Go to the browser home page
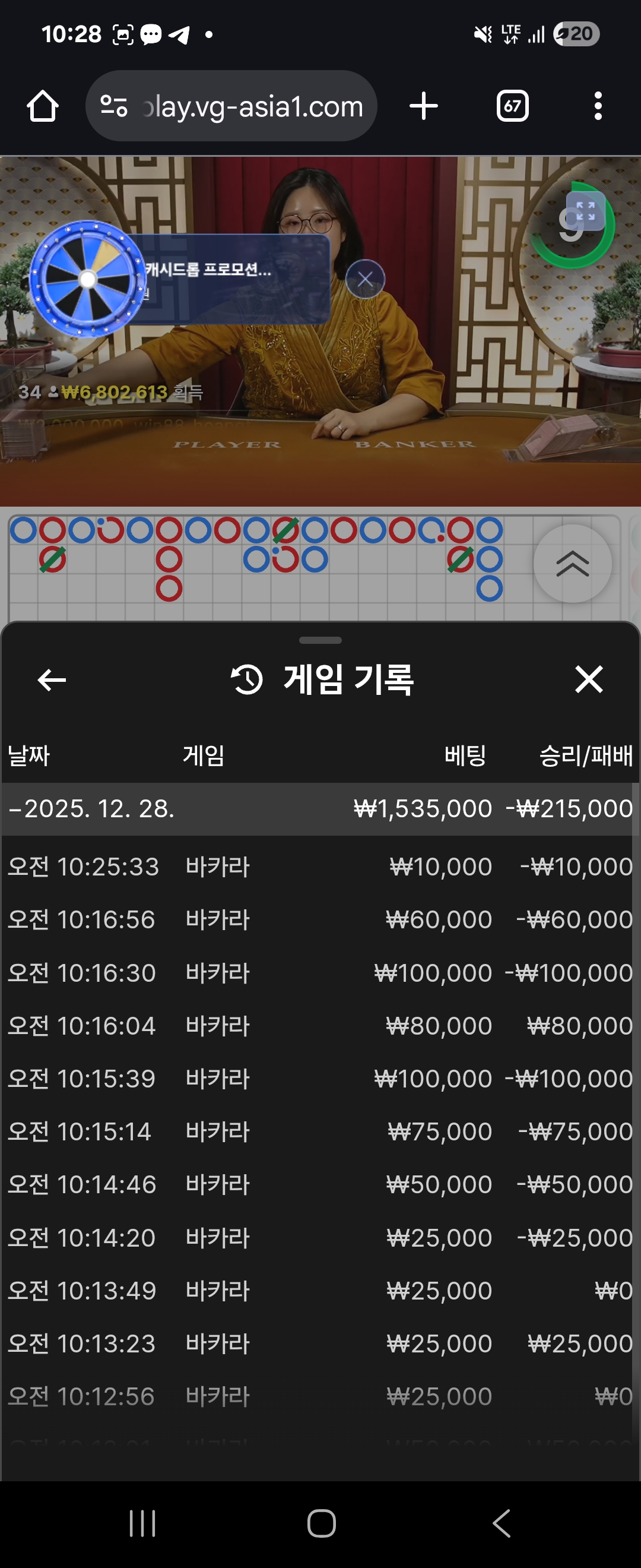The width and height of the screenshot is (641, 1568). pyautogui.click(x=43, y=106)
